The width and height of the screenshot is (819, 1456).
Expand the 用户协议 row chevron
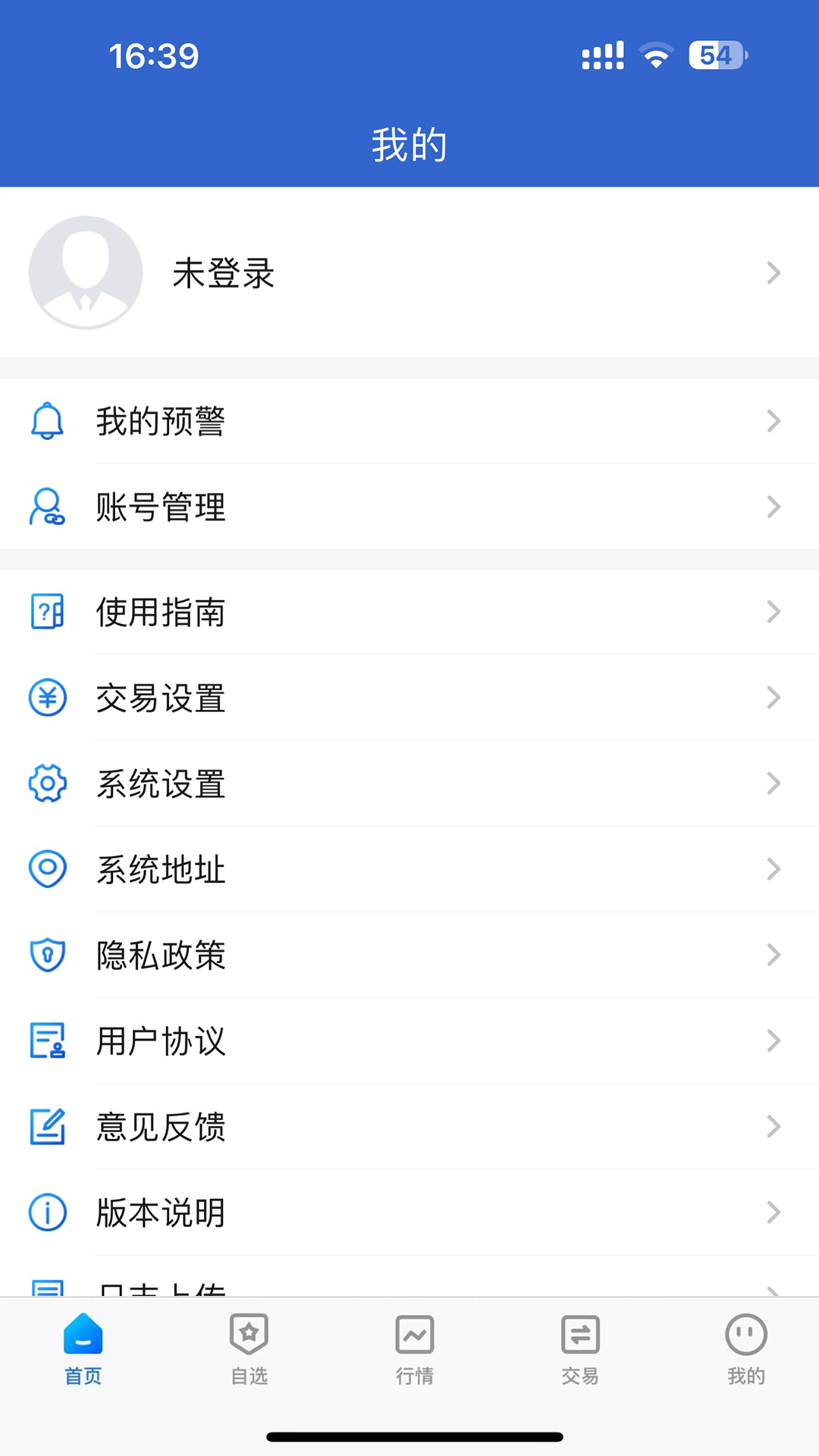[773, 1040]
